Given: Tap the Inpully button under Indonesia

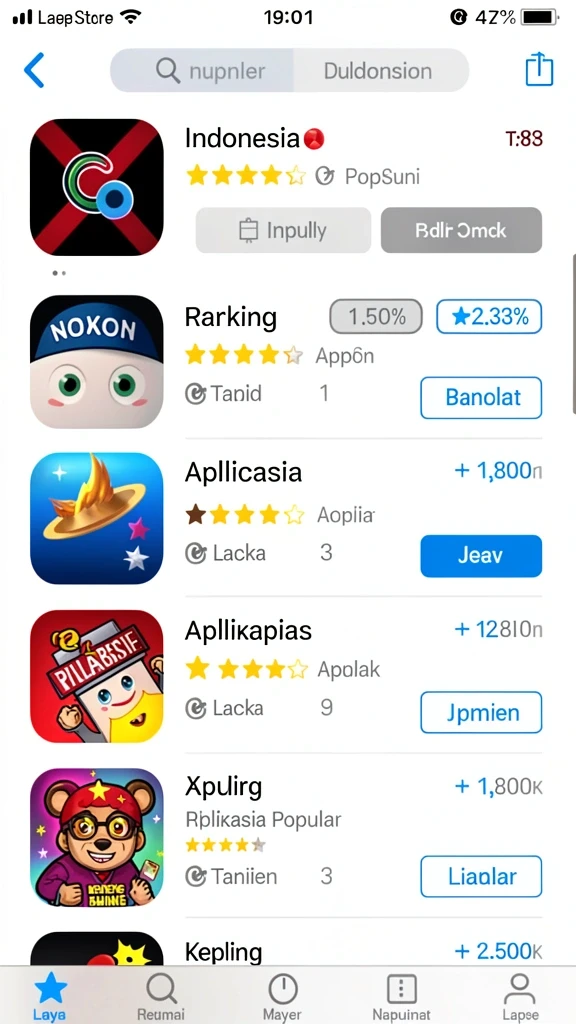Looking at the screenshot, I should (x=283, y=230).
